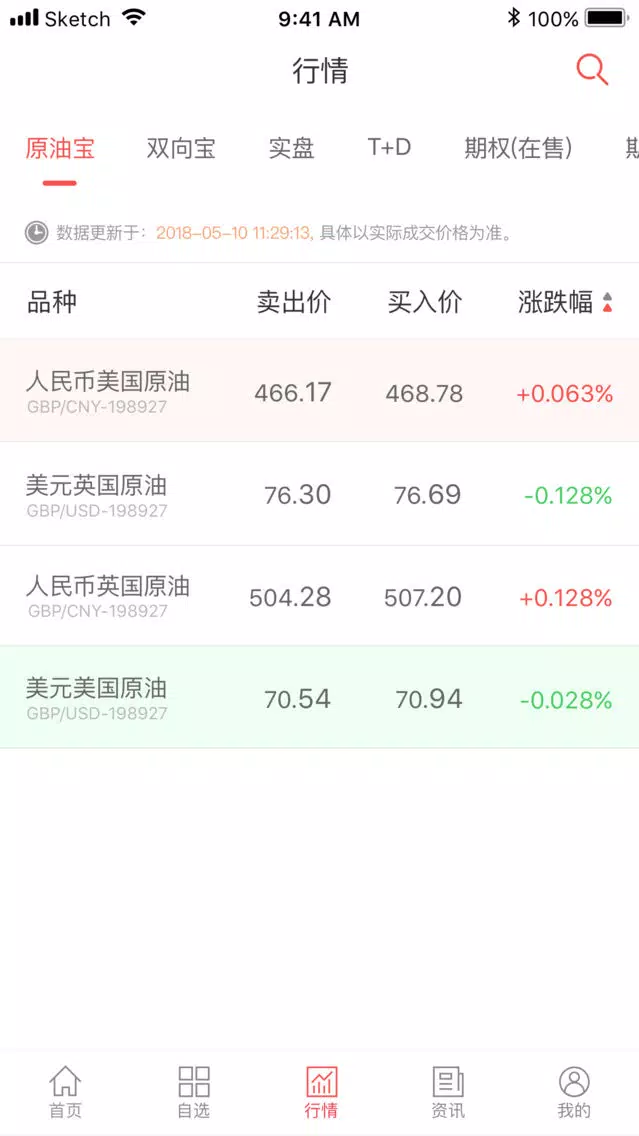Select the T+D tab
This screenshot has height=1136, width=639.
[x=389, y=148]
